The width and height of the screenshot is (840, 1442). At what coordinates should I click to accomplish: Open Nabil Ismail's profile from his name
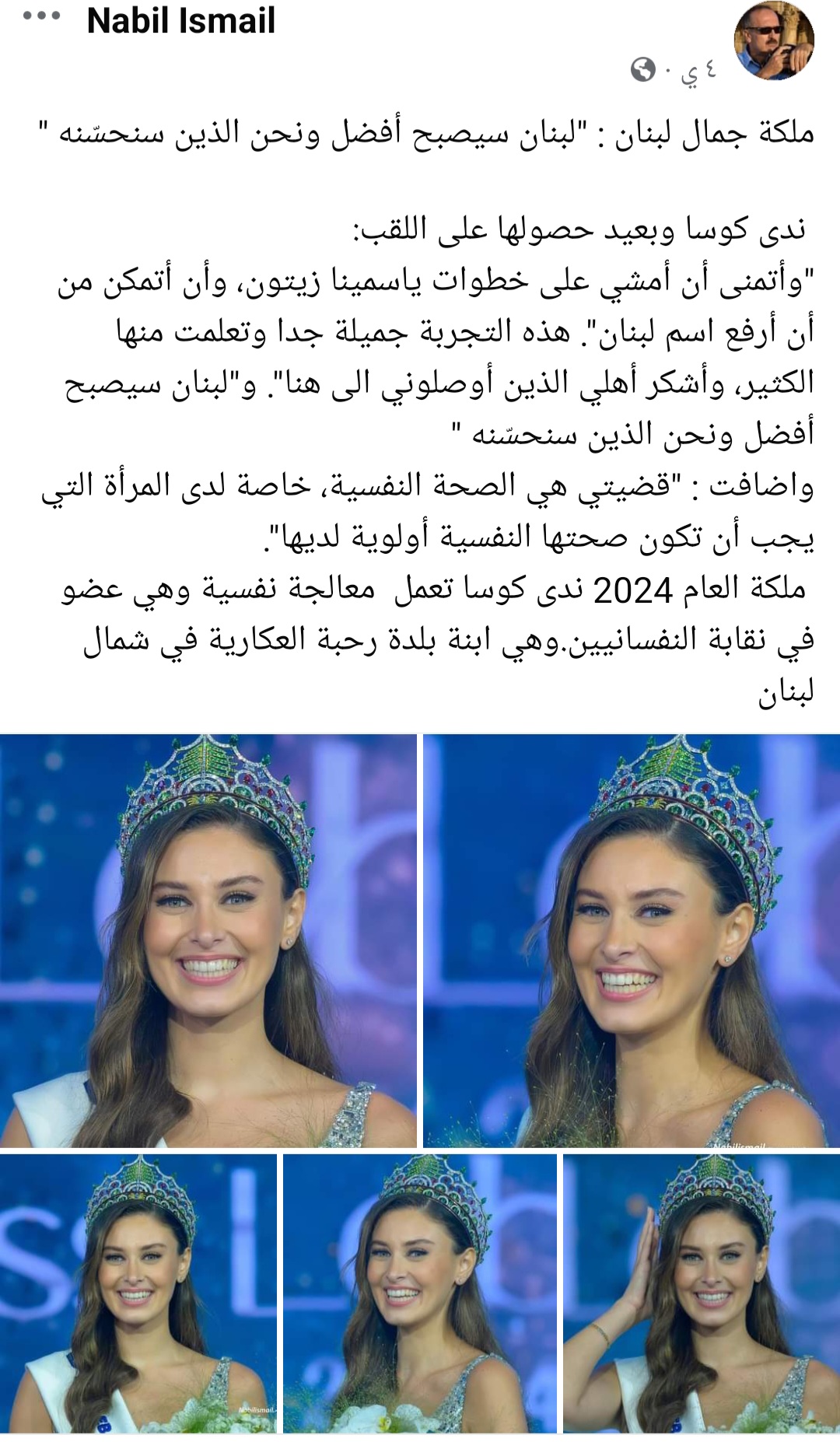point(181,21)
